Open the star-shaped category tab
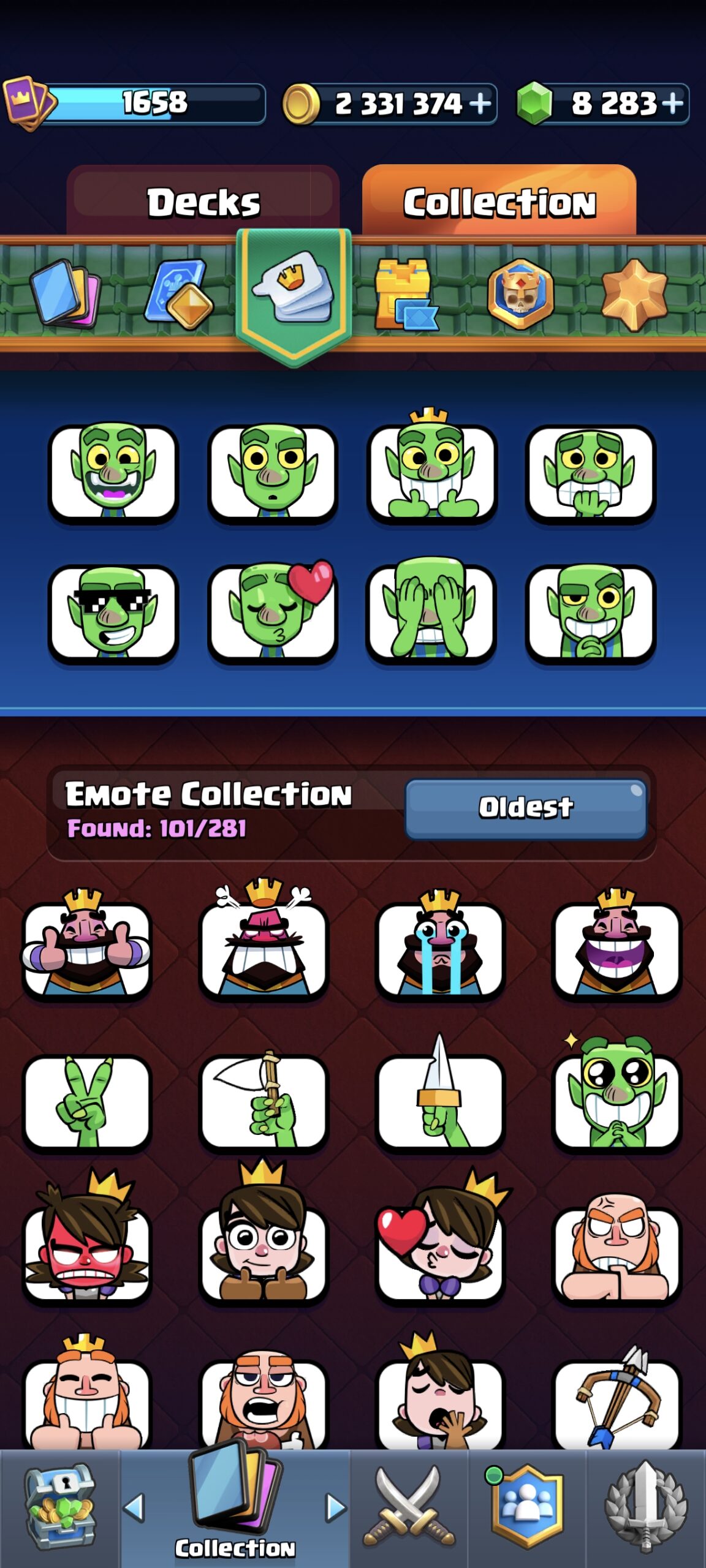Screen dimensions: 706x1568 tap(634, 293)
